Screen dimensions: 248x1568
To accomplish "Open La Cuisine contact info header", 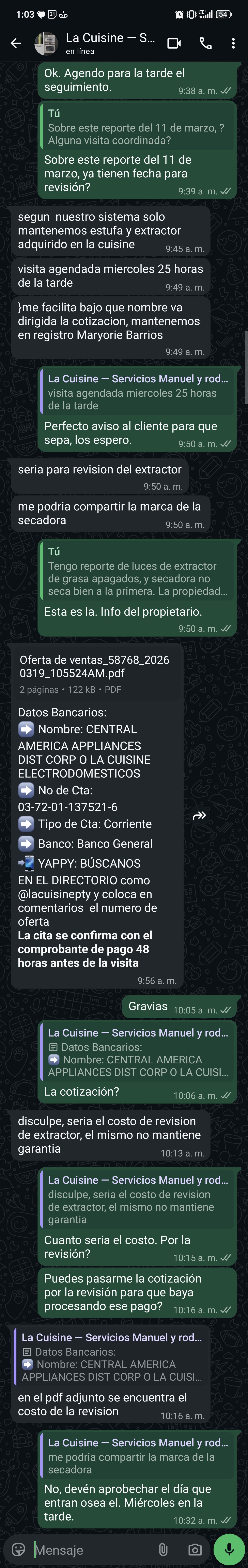I will click(x=110, y=43).
